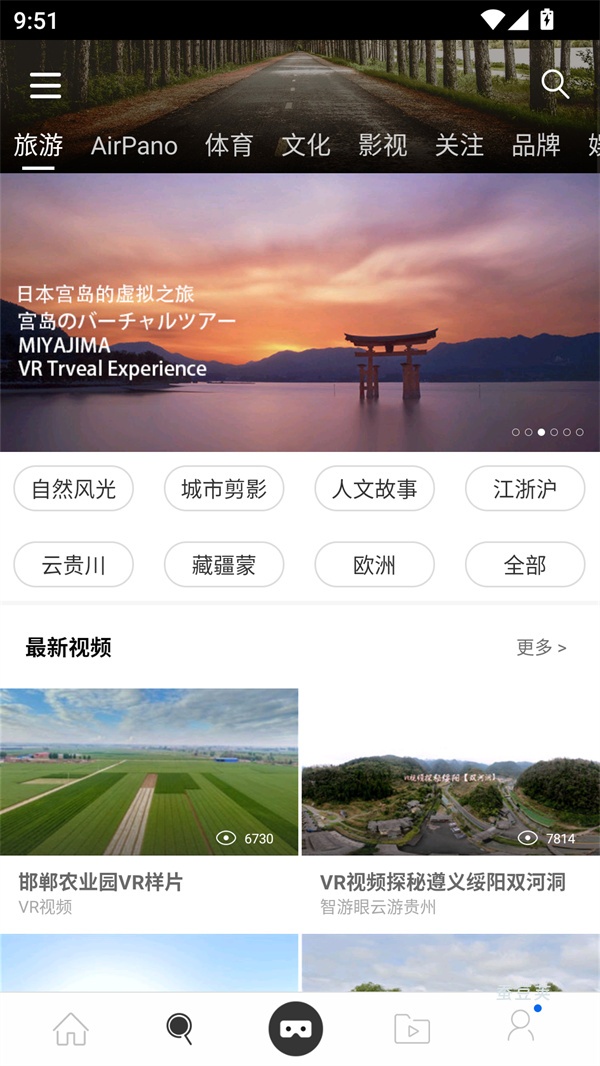This screenshot has height=1066, width=600.
Task: Show all categories with 全部 chip
Action: (525, 565)
